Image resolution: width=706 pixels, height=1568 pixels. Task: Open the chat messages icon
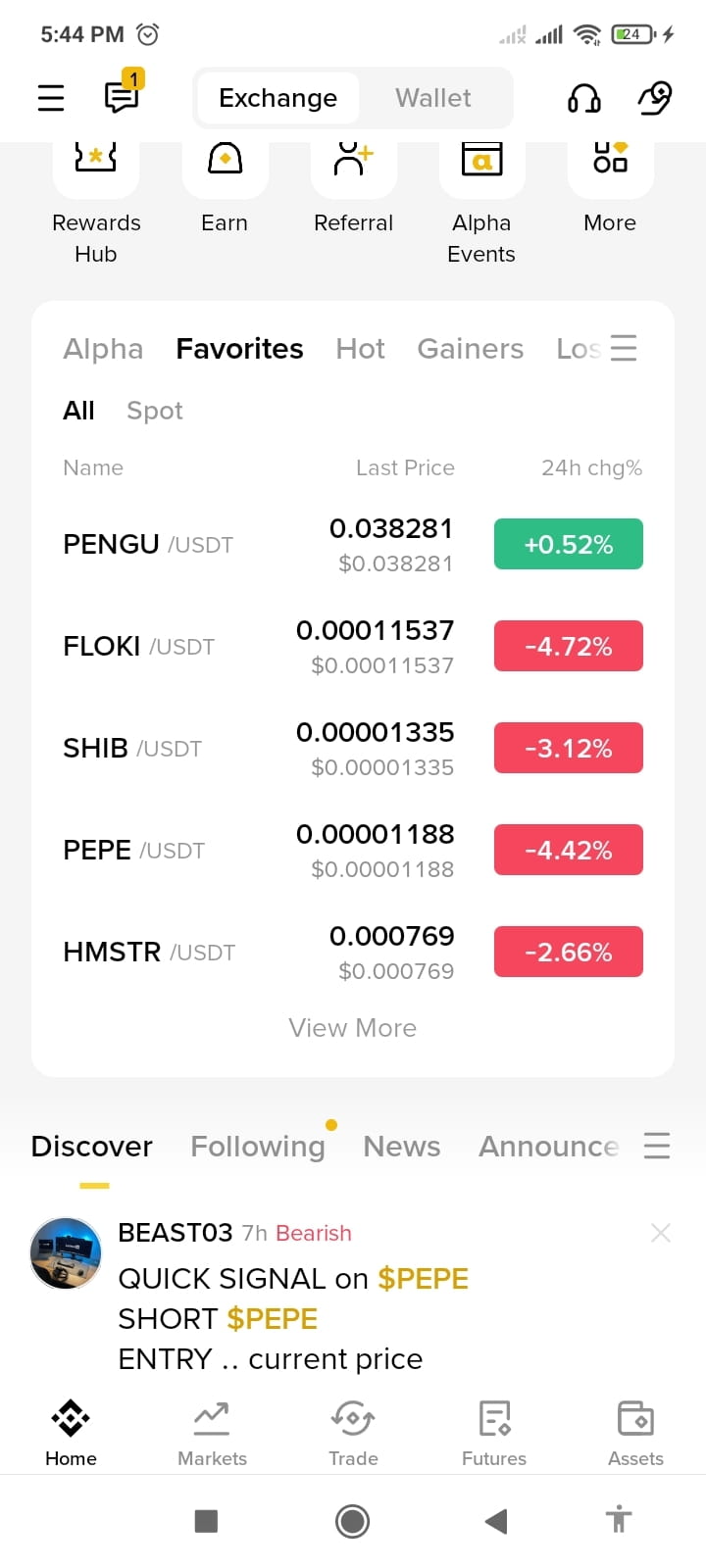[124, 94]
